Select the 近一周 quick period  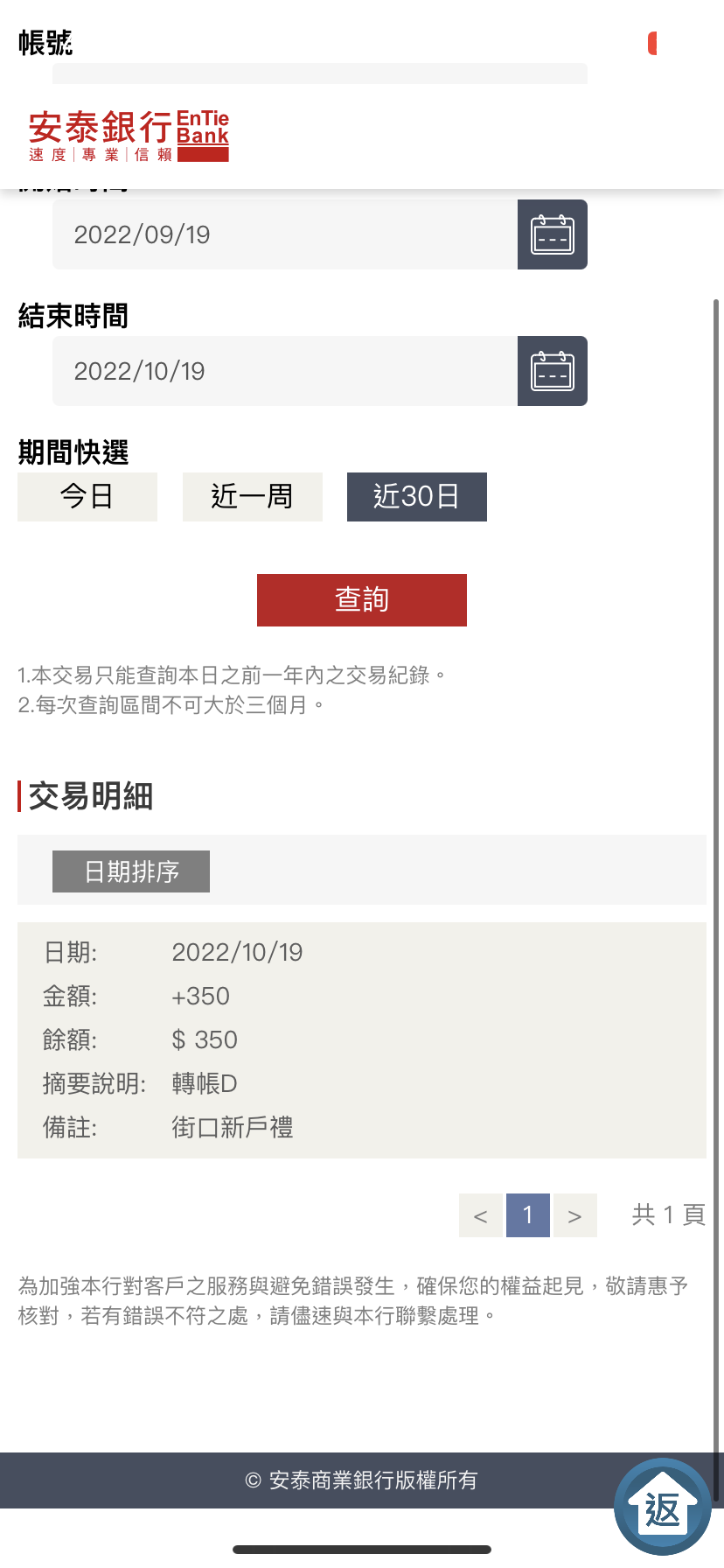(253, 497)
